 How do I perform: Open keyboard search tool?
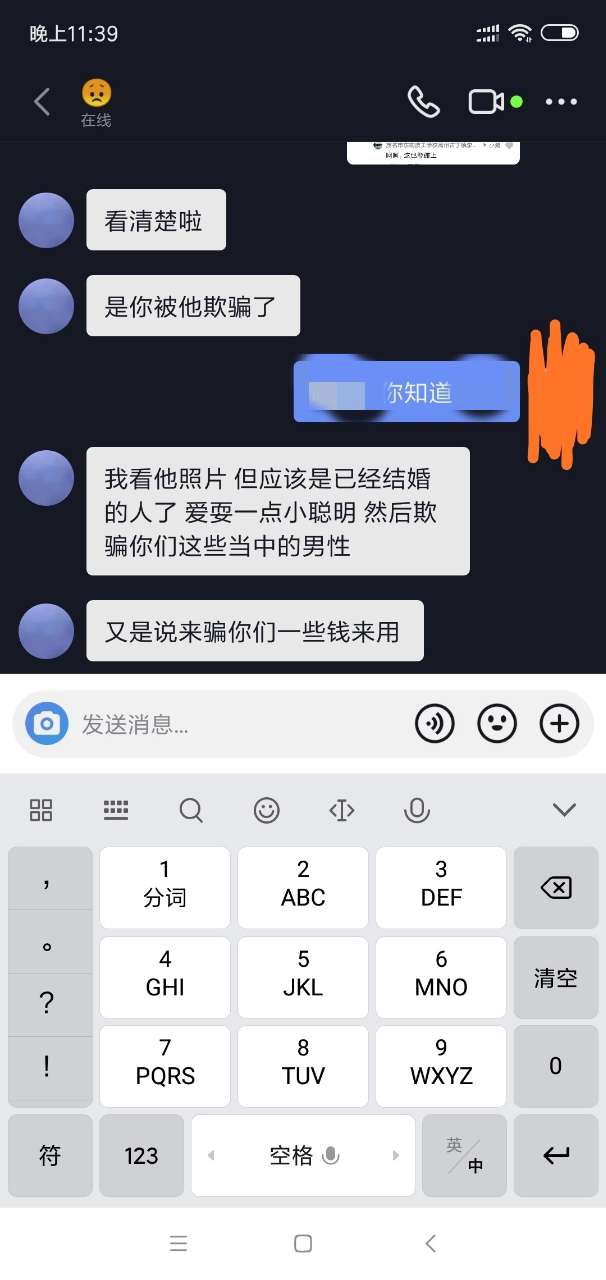191,809
